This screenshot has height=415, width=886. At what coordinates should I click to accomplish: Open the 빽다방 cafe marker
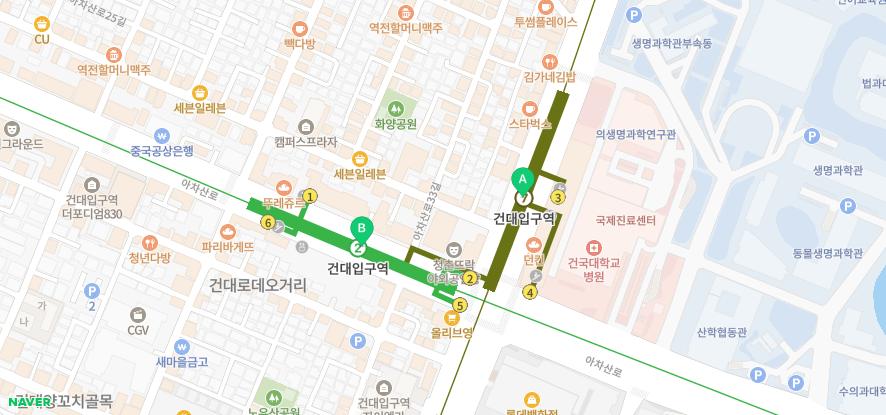coord(299,27)
